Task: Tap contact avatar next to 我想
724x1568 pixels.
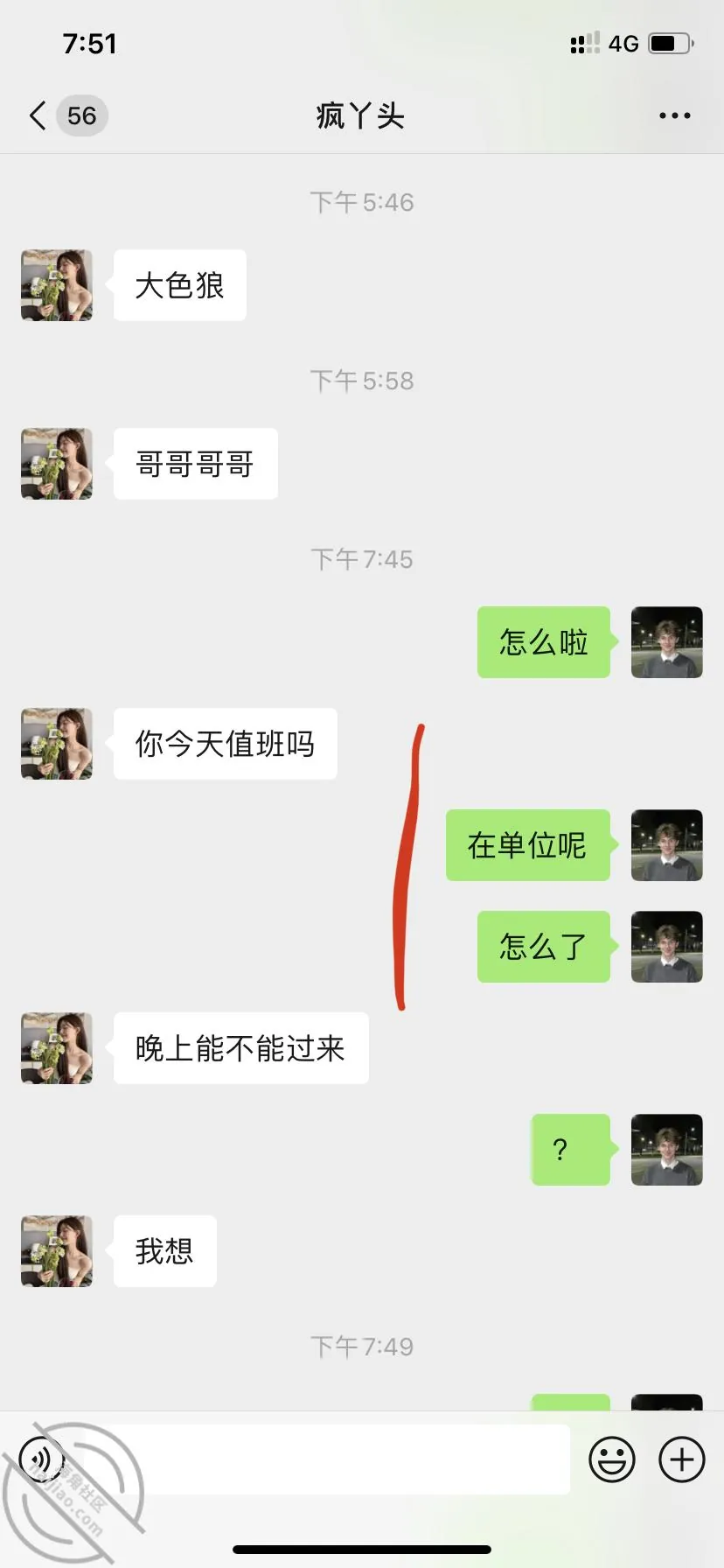Action: (x=57, y=1251)
